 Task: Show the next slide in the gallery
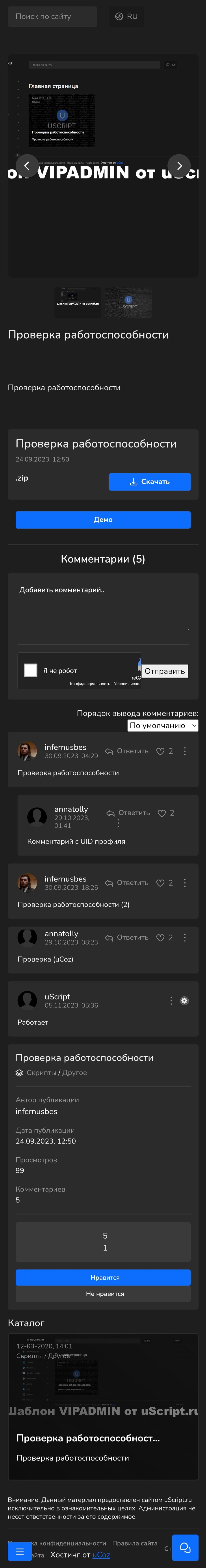tap(179, 166)
